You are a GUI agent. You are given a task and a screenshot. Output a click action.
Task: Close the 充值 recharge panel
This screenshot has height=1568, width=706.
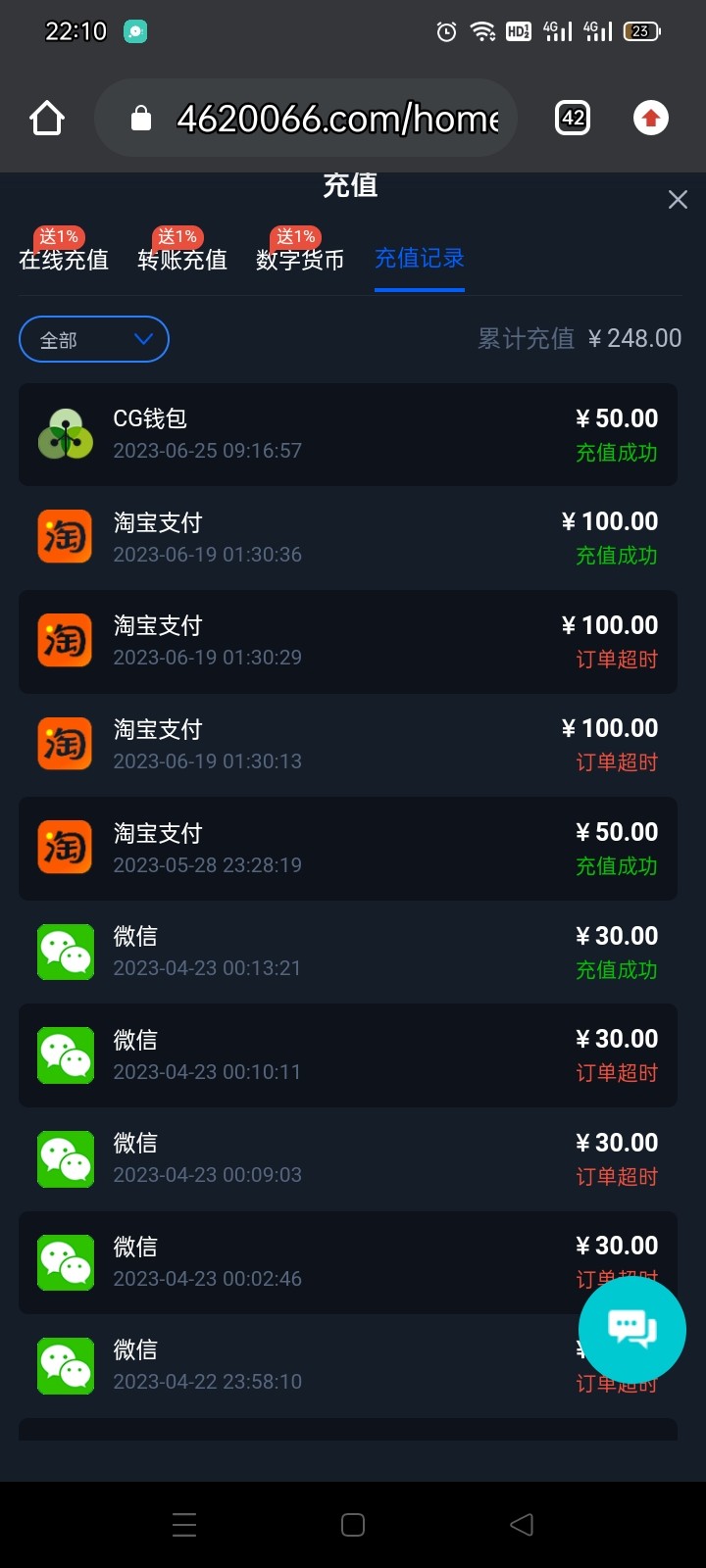click(x=678, y=200)
